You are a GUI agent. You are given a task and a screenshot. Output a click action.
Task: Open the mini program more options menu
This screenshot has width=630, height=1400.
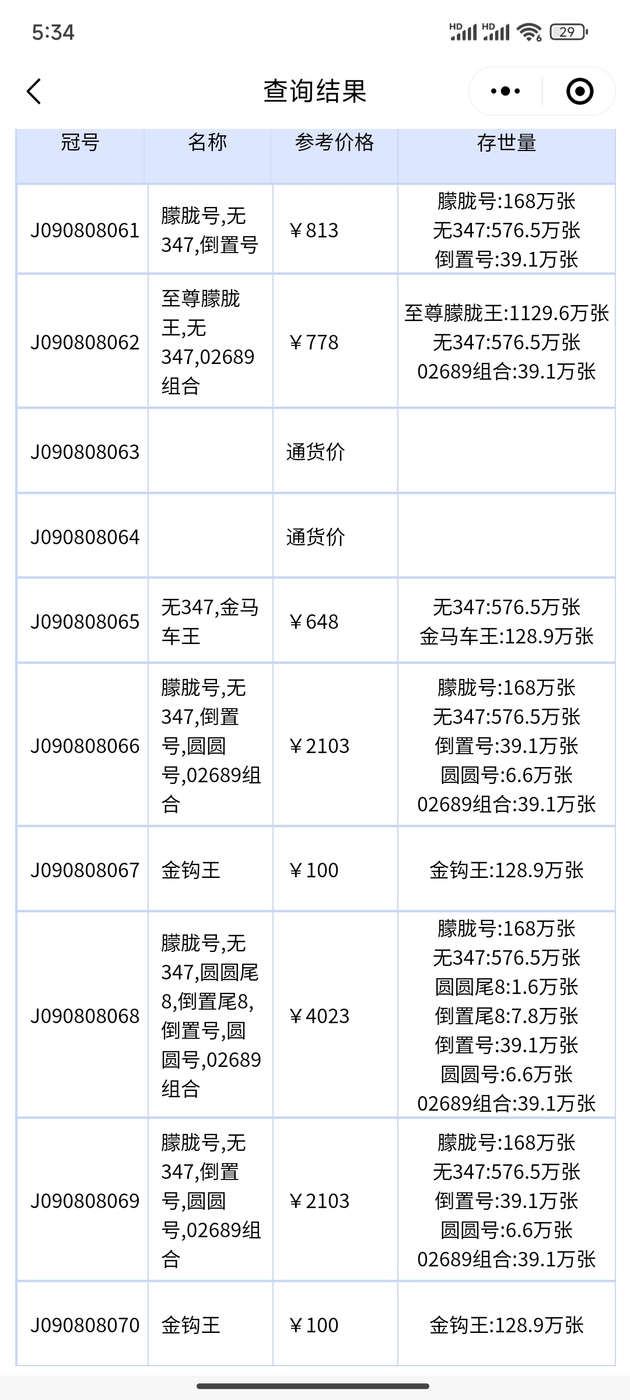506,92
